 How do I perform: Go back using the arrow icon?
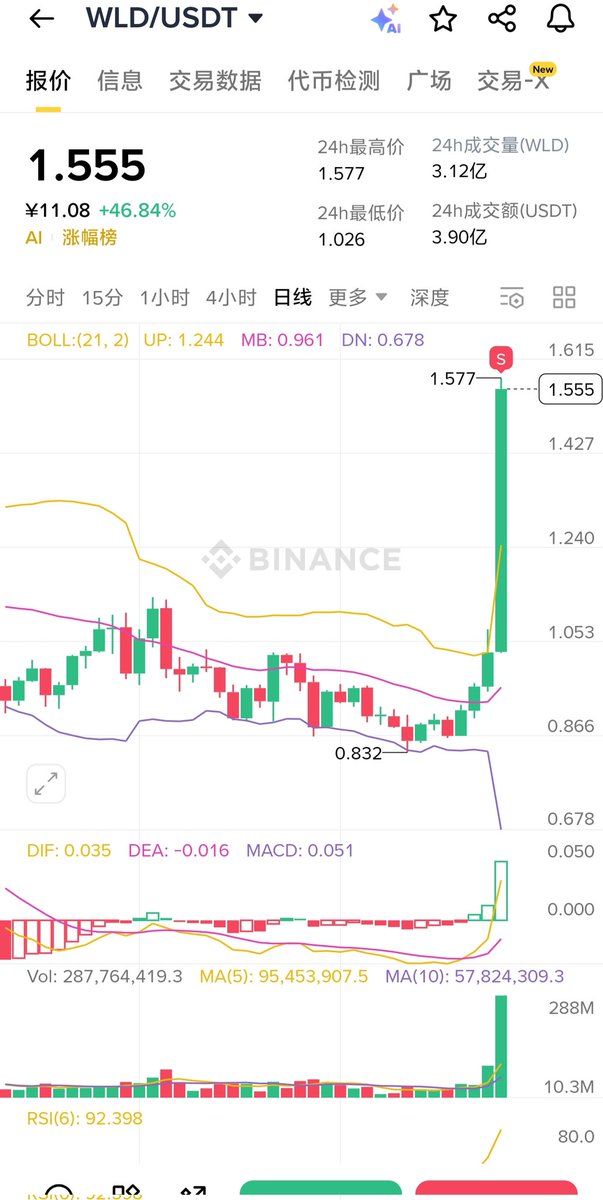coord(41,19)
